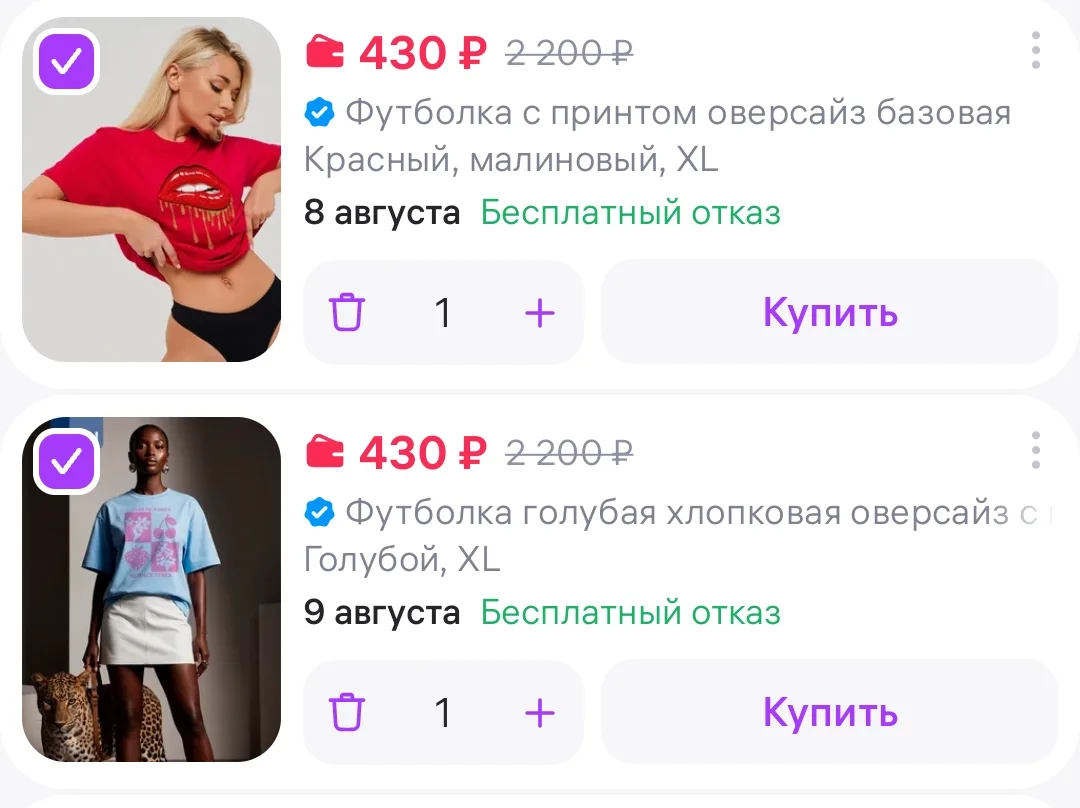Screen dimensions: 1080x808
Task: Buy the red T-shirt with Купить
Action: point(829,312)
